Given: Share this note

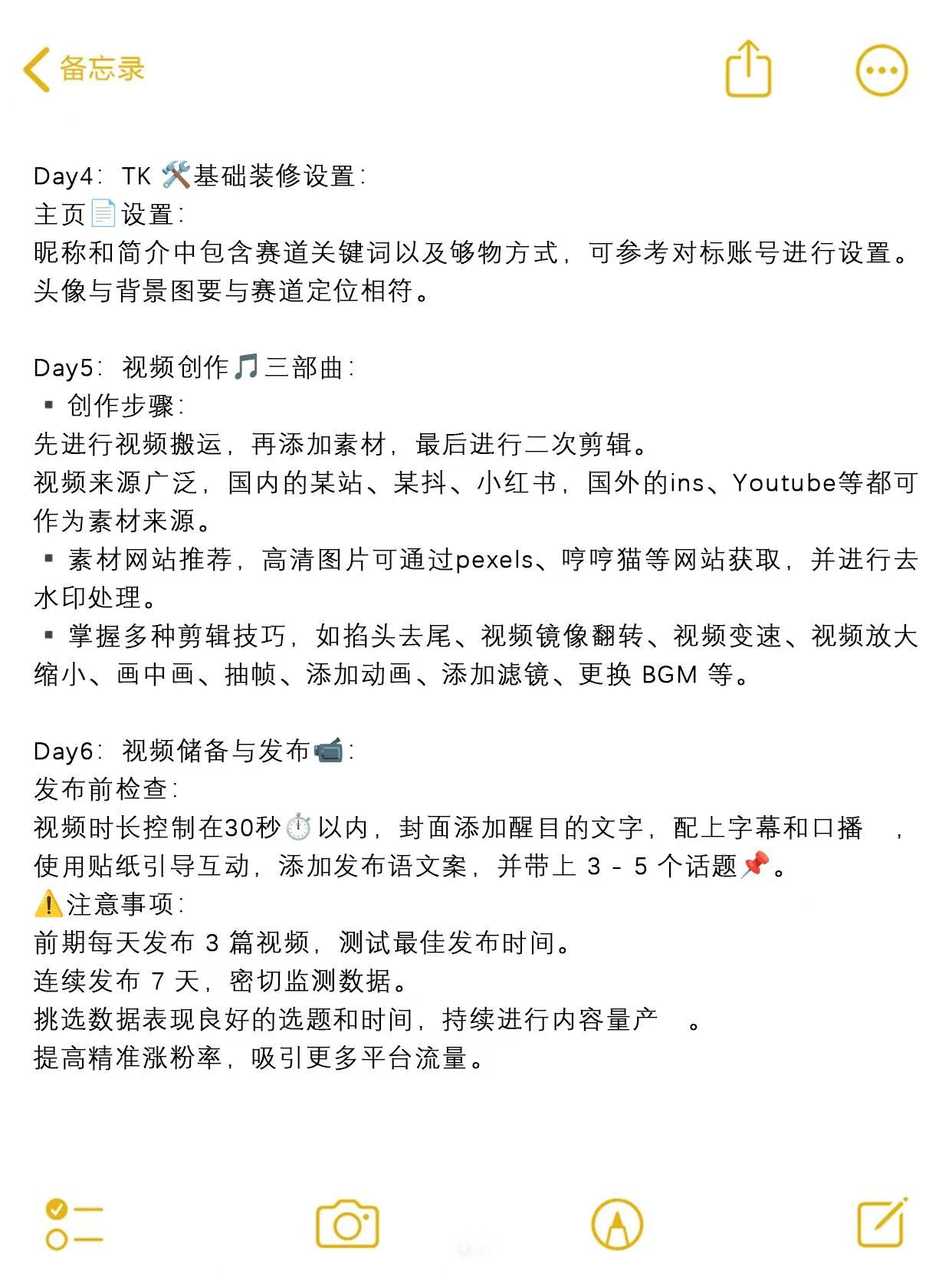Looking at the screenshot, I should [x=747, y=70].
